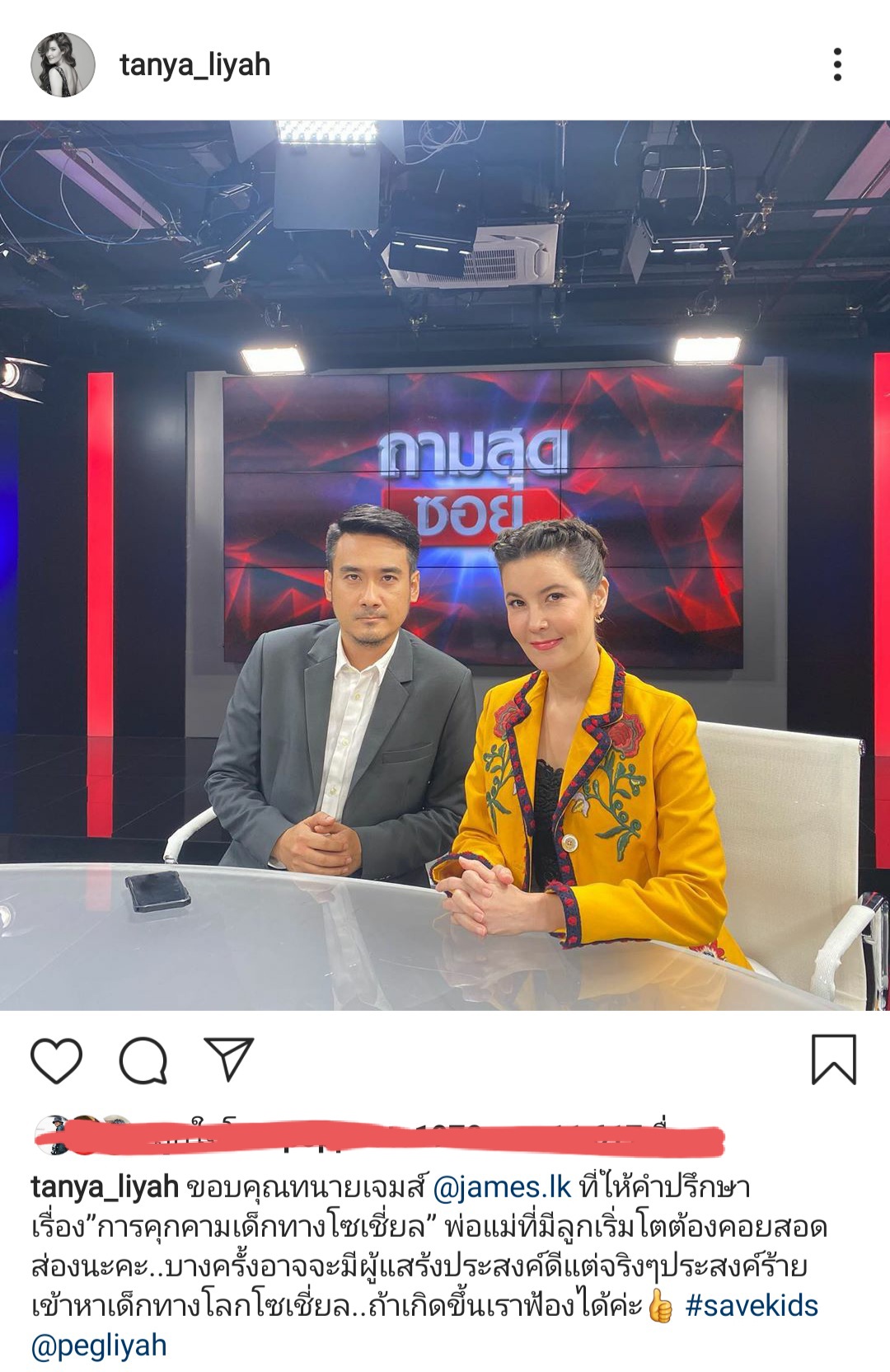The height and width of the screenshot is (1372, 890).
Task: Open the @james.lk mention
Action: (x=501, y=1187)
